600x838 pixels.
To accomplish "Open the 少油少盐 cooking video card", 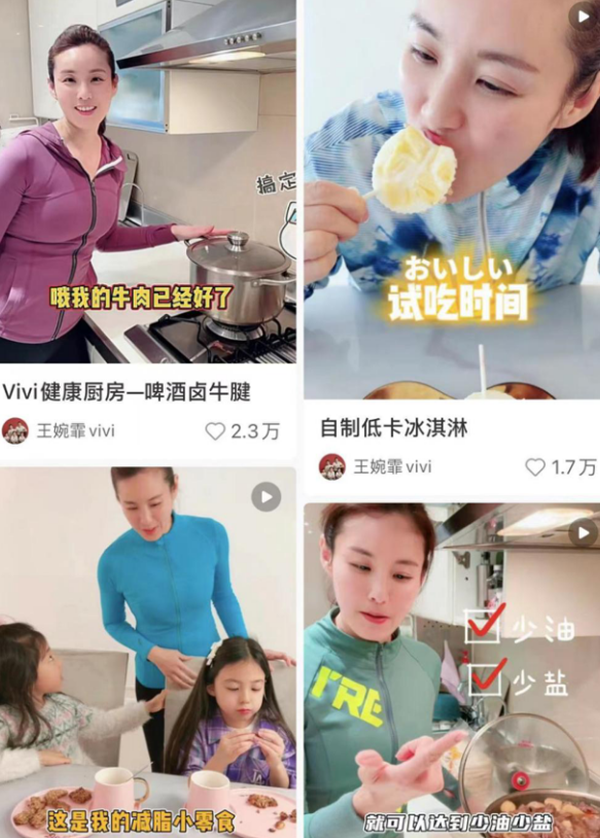I will tap(452, 670).
